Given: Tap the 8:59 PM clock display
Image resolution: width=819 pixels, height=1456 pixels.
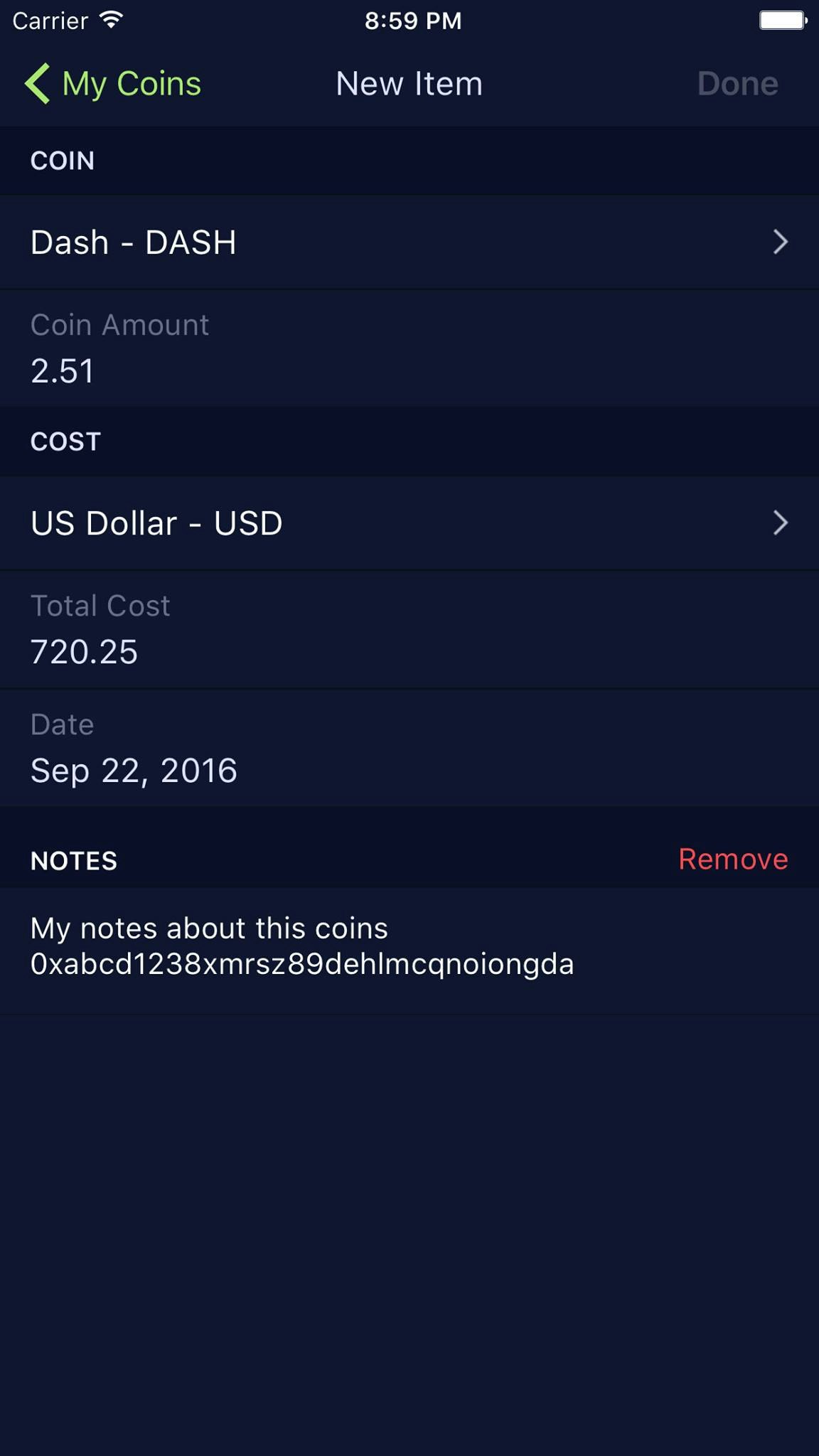Looking at the screenshot, I should tap(413, 20).
